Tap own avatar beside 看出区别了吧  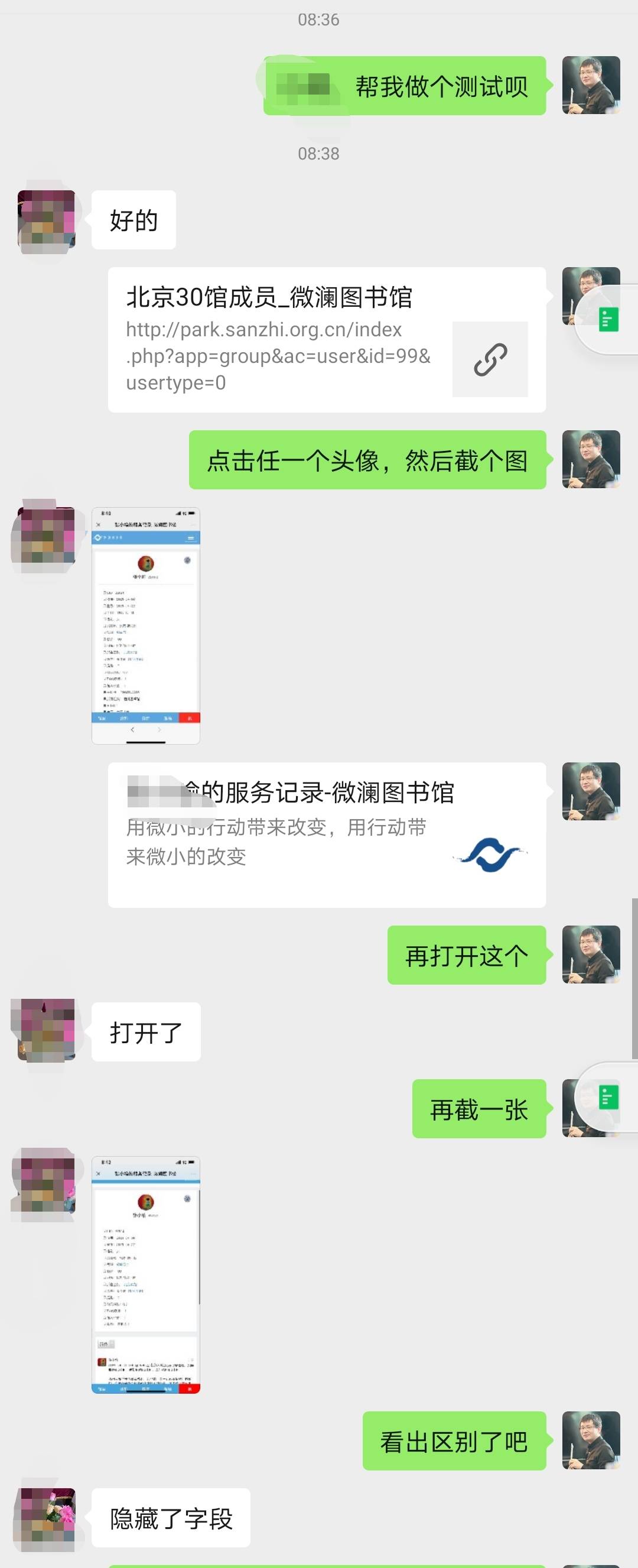point(591,1440)
